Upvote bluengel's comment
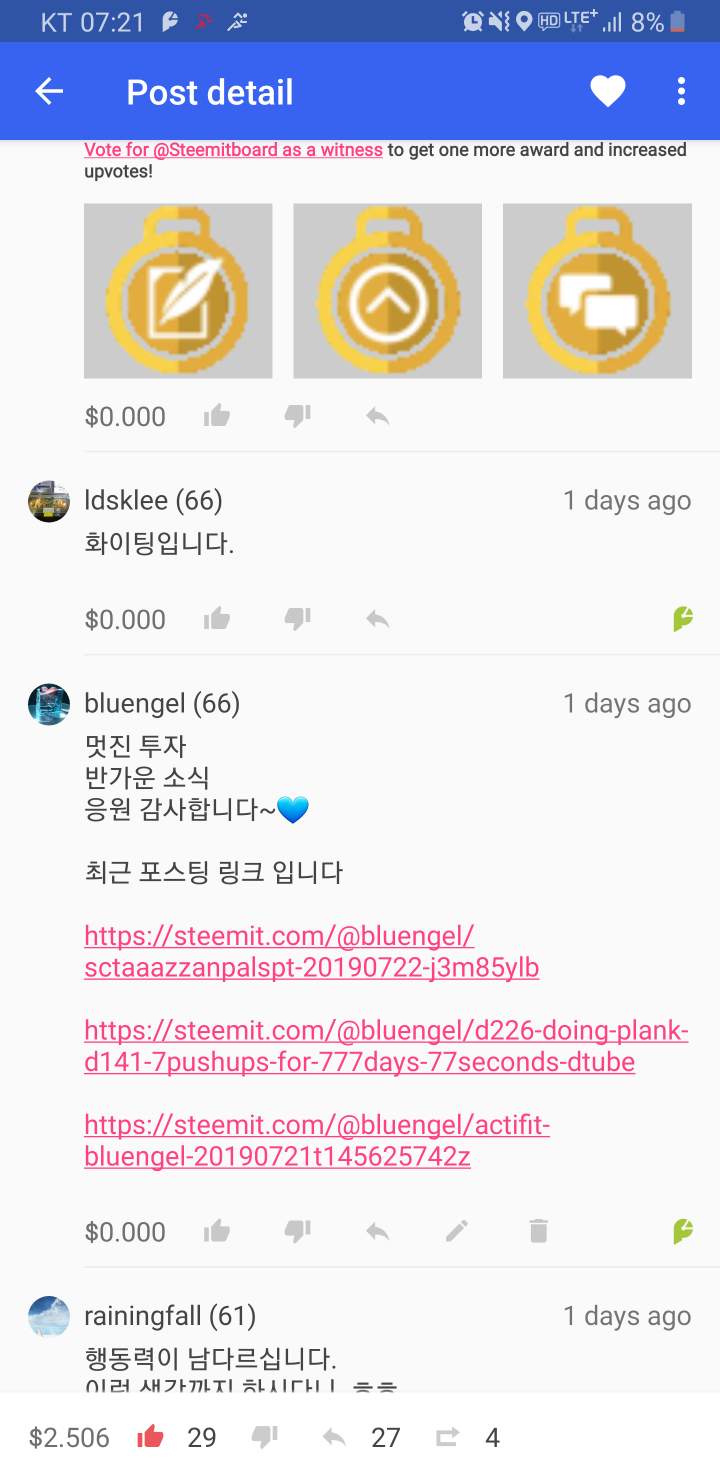The image size is (720, 1480). pyautogui.click(x=217, y=1232)
